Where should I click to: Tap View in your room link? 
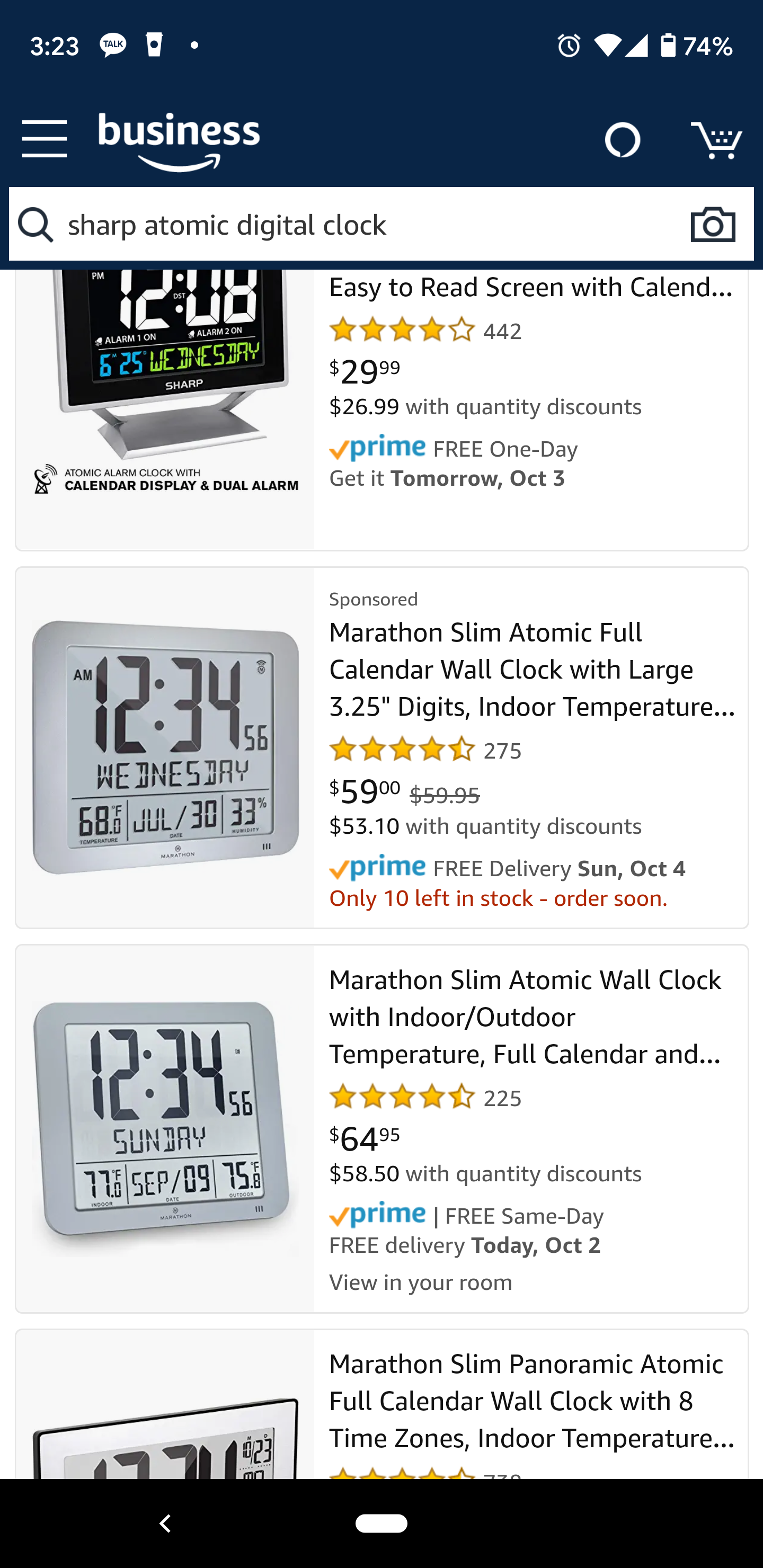click(x=421, y=1282)
